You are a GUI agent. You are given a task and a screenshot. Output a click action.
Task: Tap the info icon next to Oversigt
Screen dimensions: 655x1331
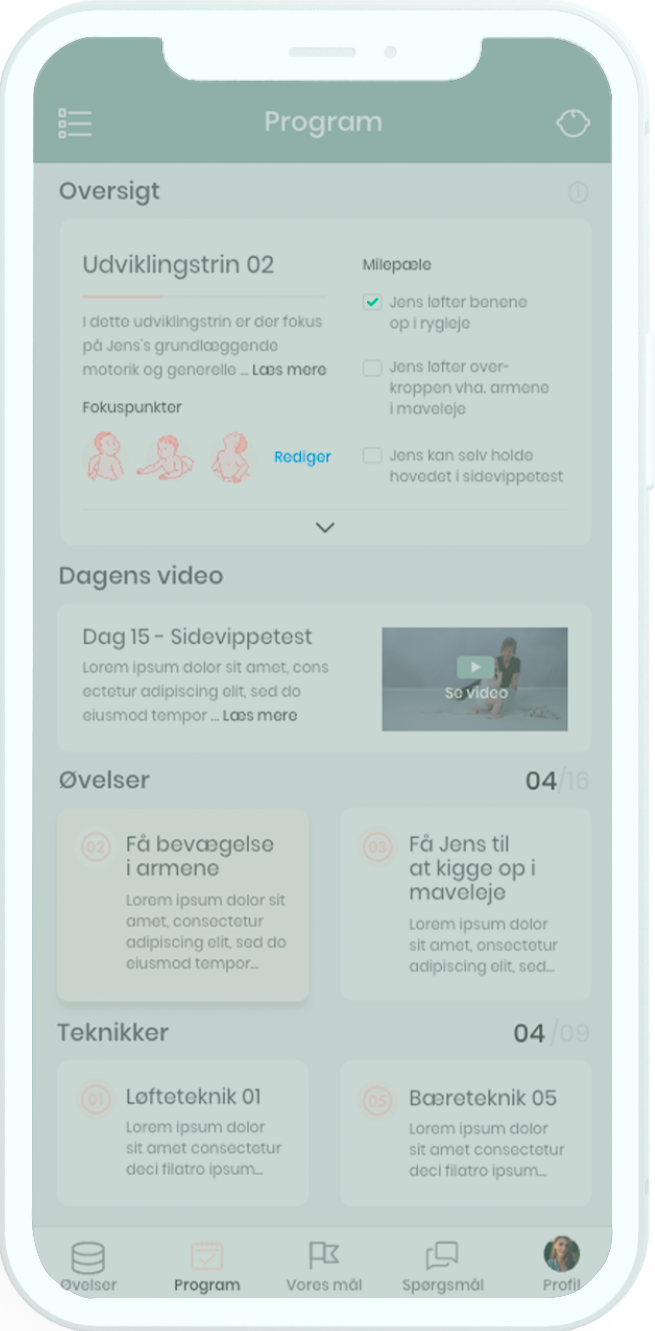(x=578, y=192)
